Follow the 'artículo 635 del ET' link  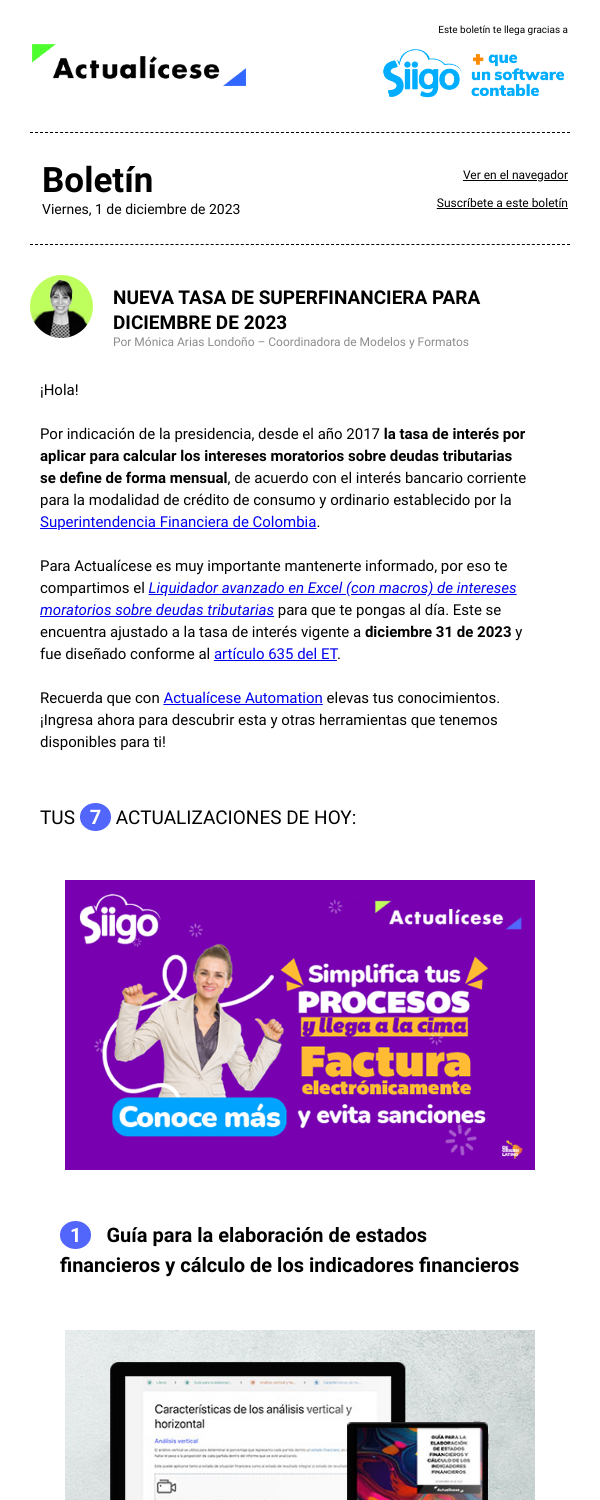(x=275, y=654)
